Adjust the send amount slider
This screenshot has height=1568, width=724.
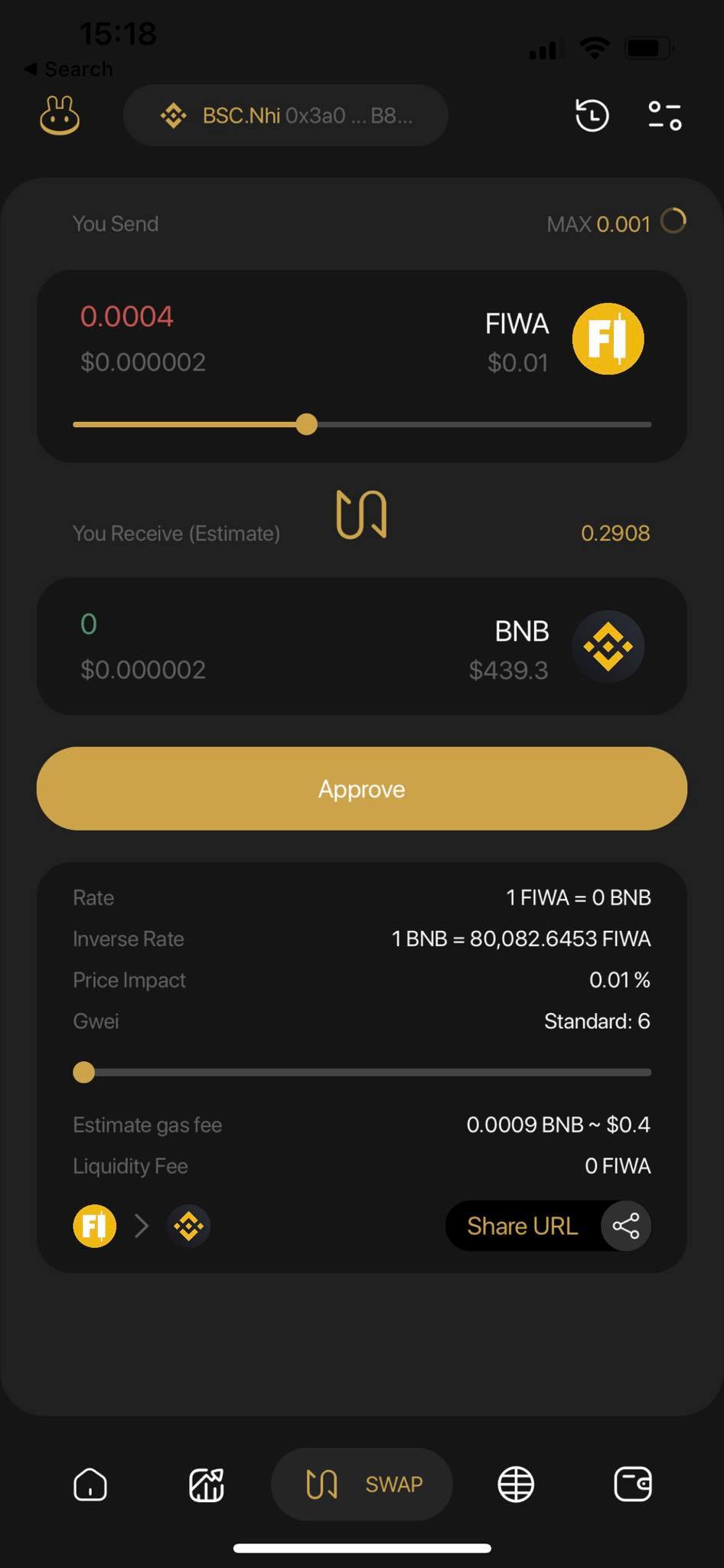307,424
